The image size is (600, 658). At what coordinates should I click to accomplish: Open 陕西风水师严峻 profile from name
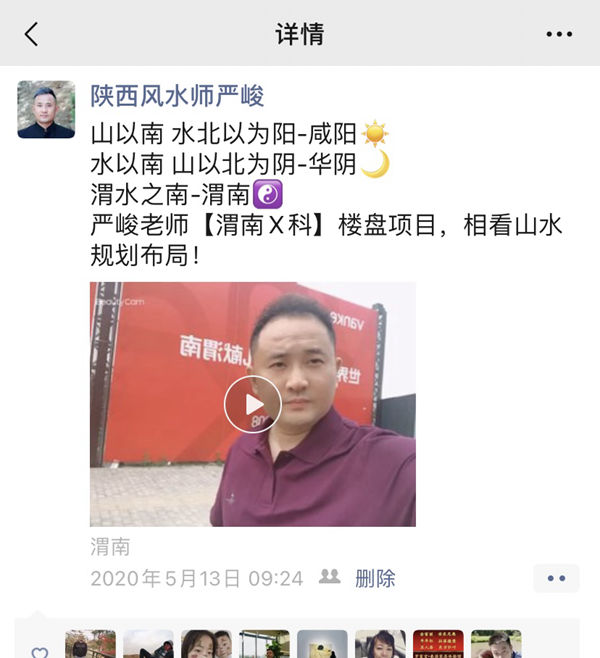177,96
